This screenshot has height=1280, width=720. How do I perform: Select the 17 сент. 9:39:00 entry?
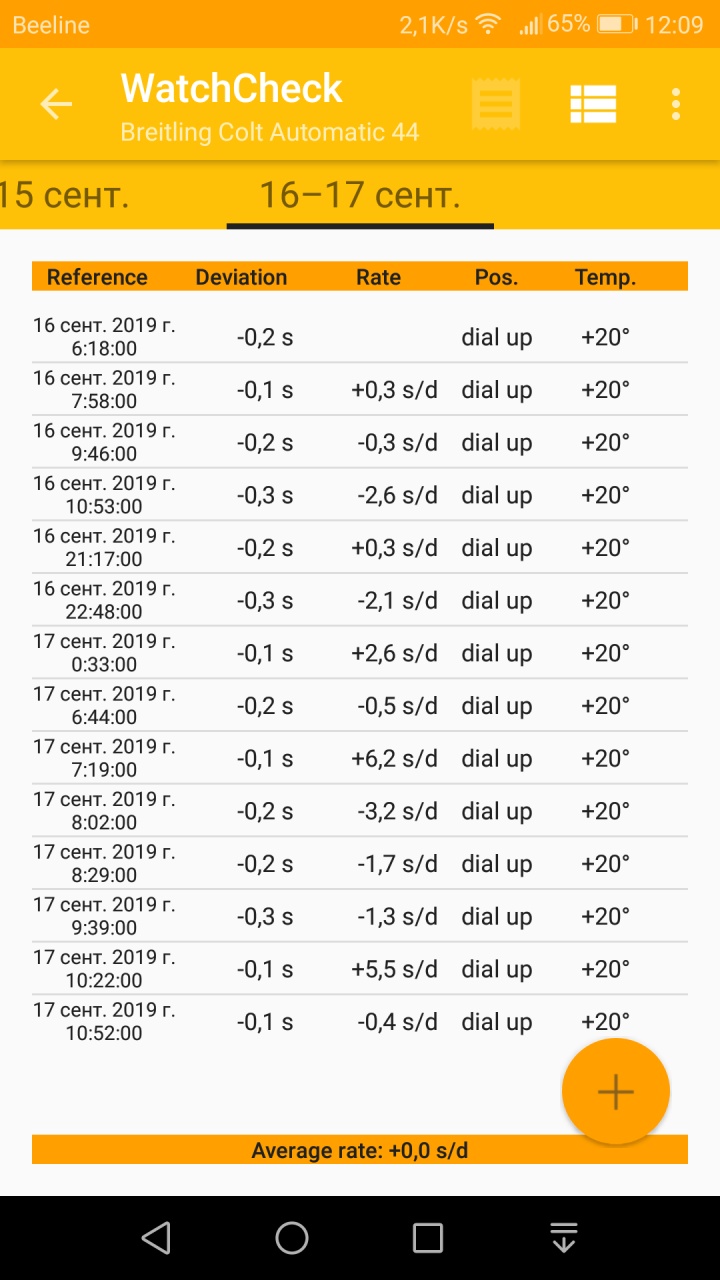point(360,917)
